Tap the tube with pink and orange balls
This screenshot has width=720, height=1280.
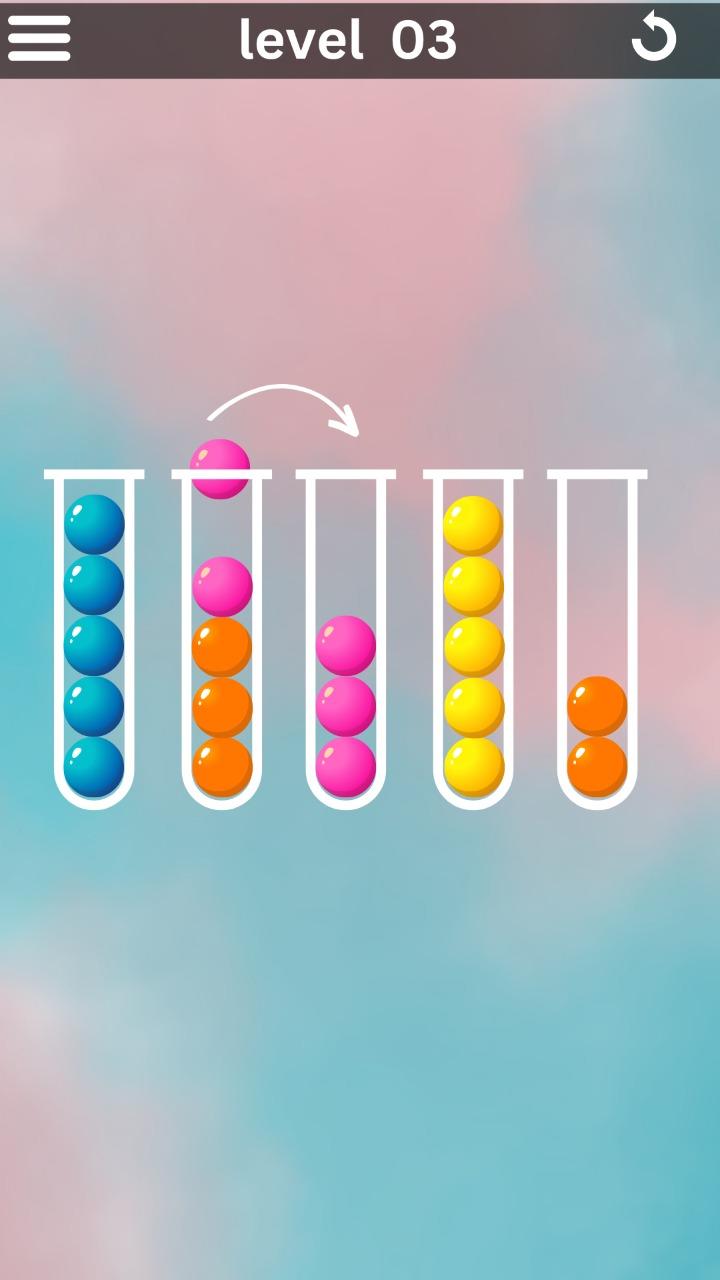click(221, 639)
